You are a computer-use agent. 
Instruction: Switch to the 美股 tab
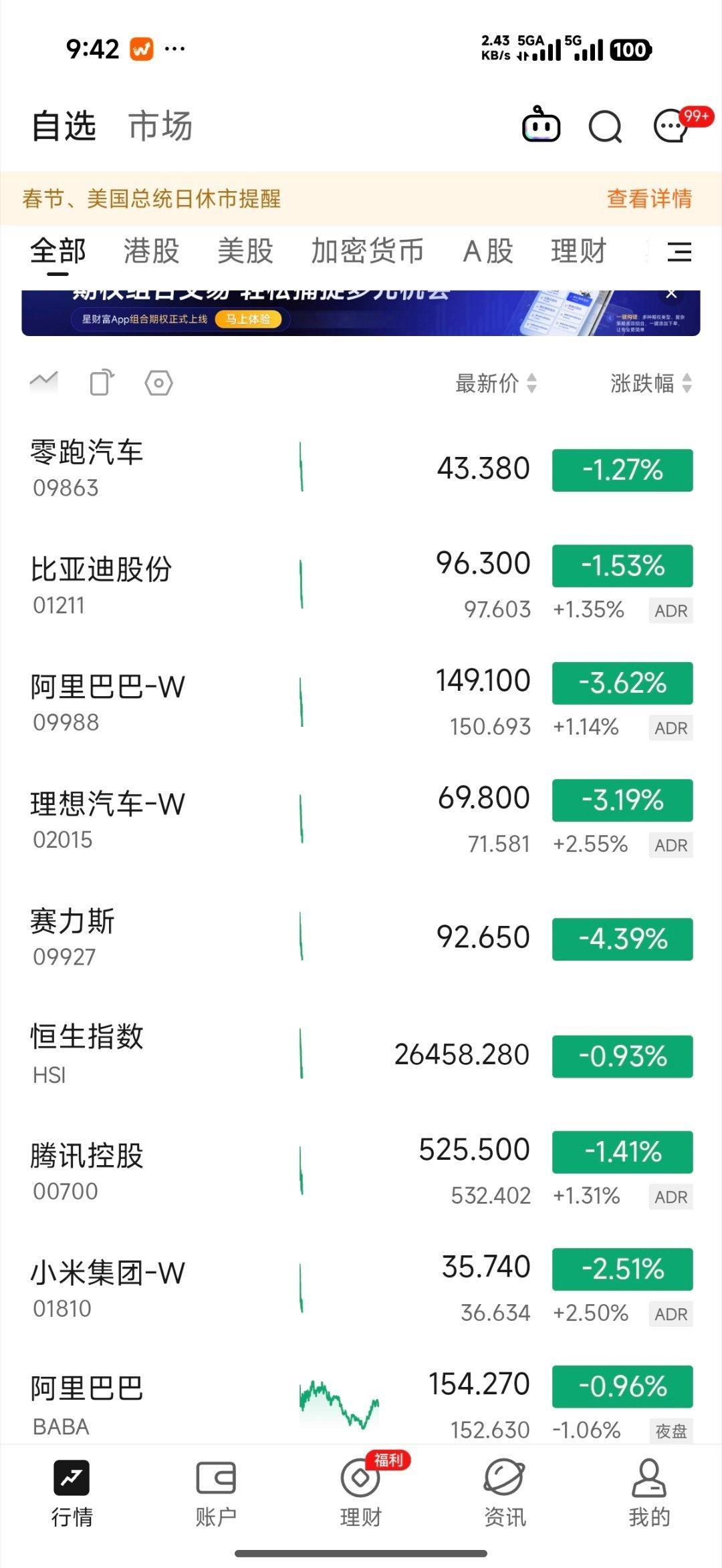(x=246, y=252)
